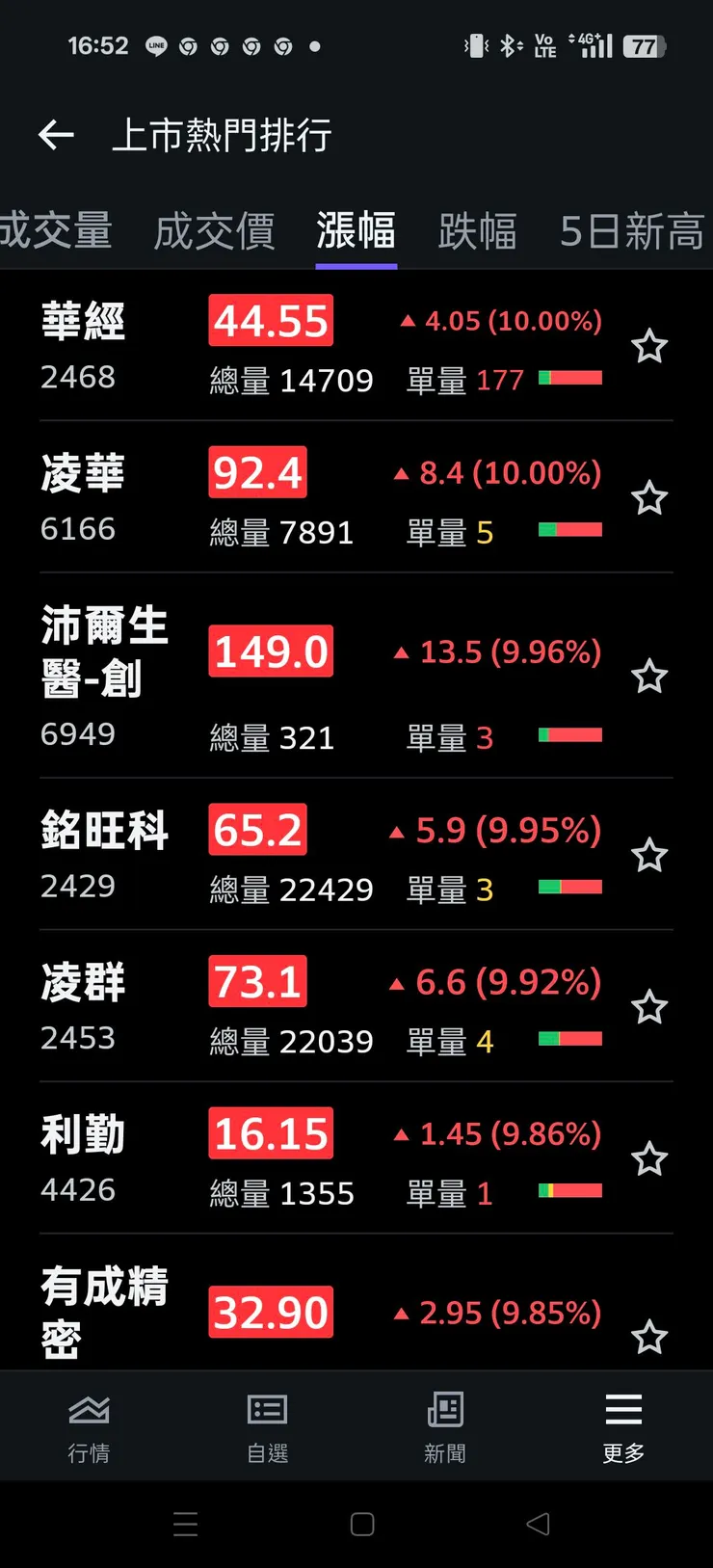Star 凌華 as a favorite
713x1568 pixels.
click(648, 498)
